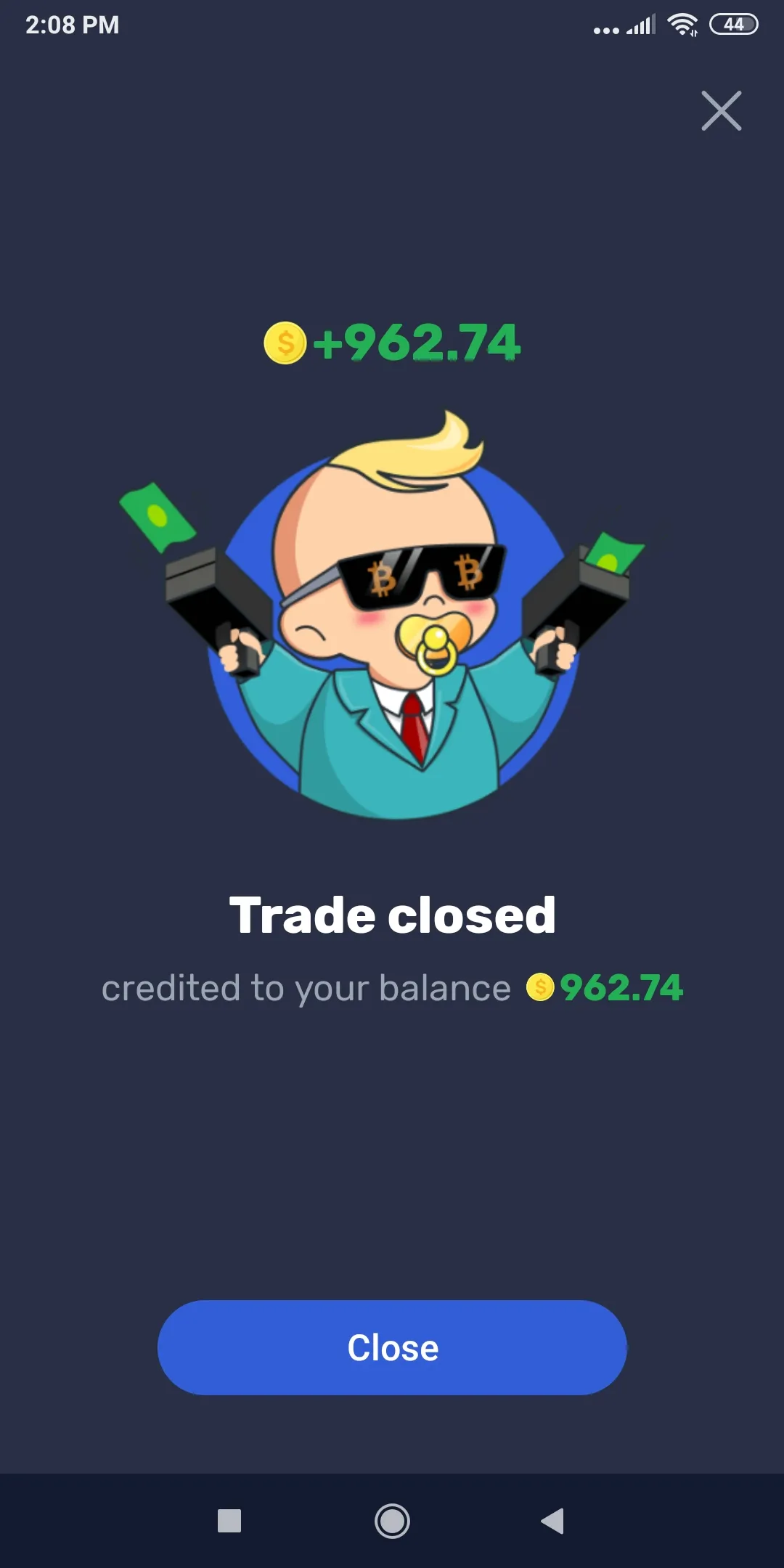Tap the cellular signal bars indicator
Screen dimensions: 784x1568
coord(642,25)
